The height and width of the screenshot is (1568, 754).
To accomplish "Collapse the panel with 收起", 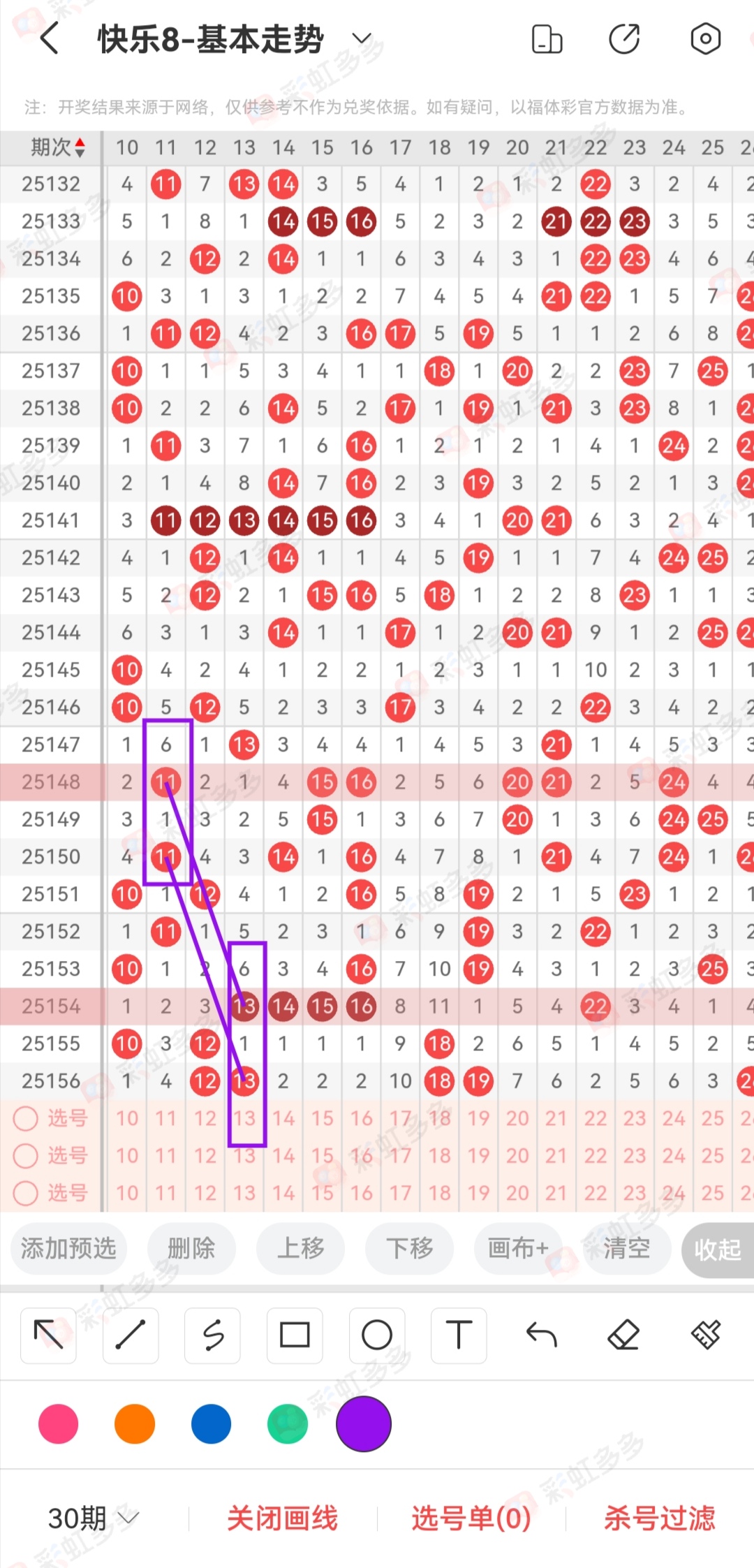I will click(x=717, y=1250).
